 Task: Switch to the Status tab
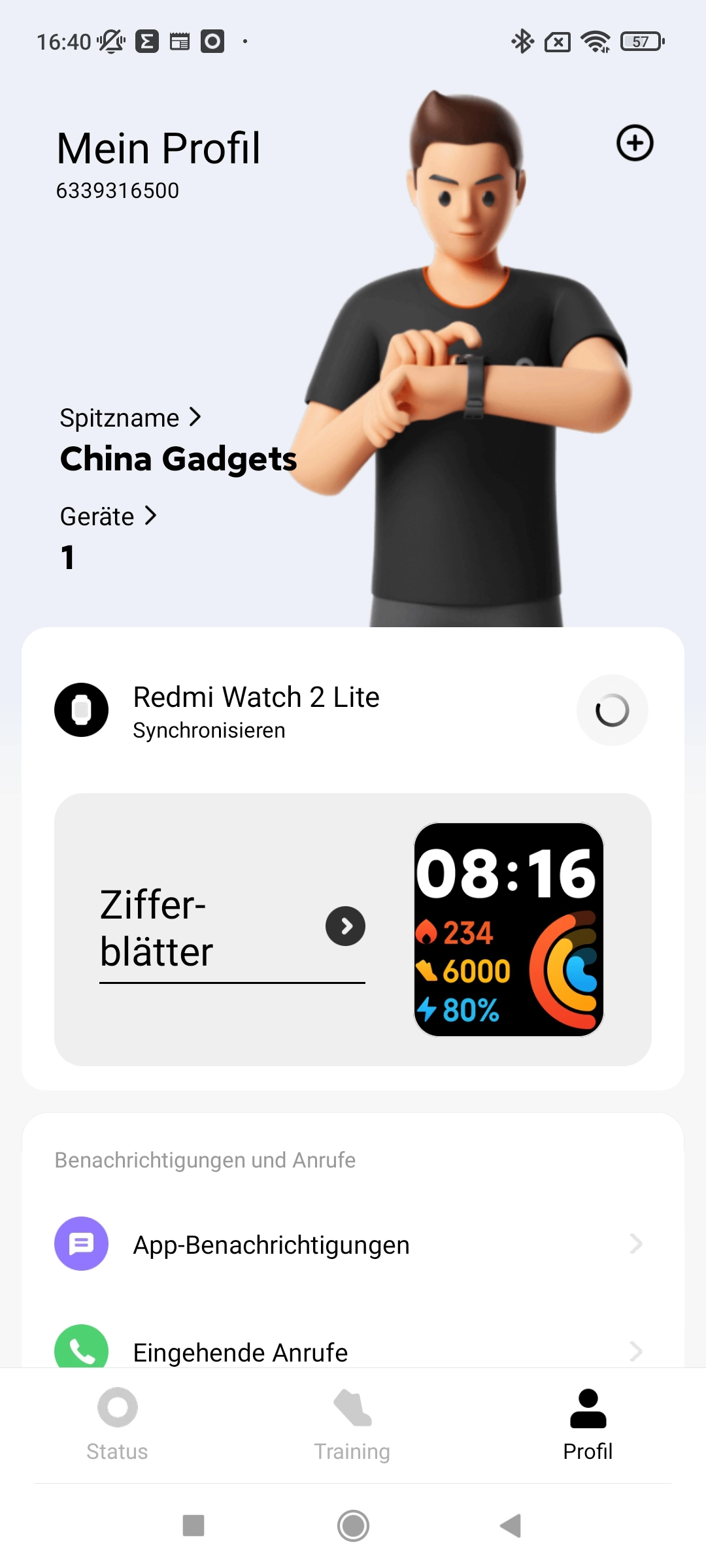(x=118, y=1425)
